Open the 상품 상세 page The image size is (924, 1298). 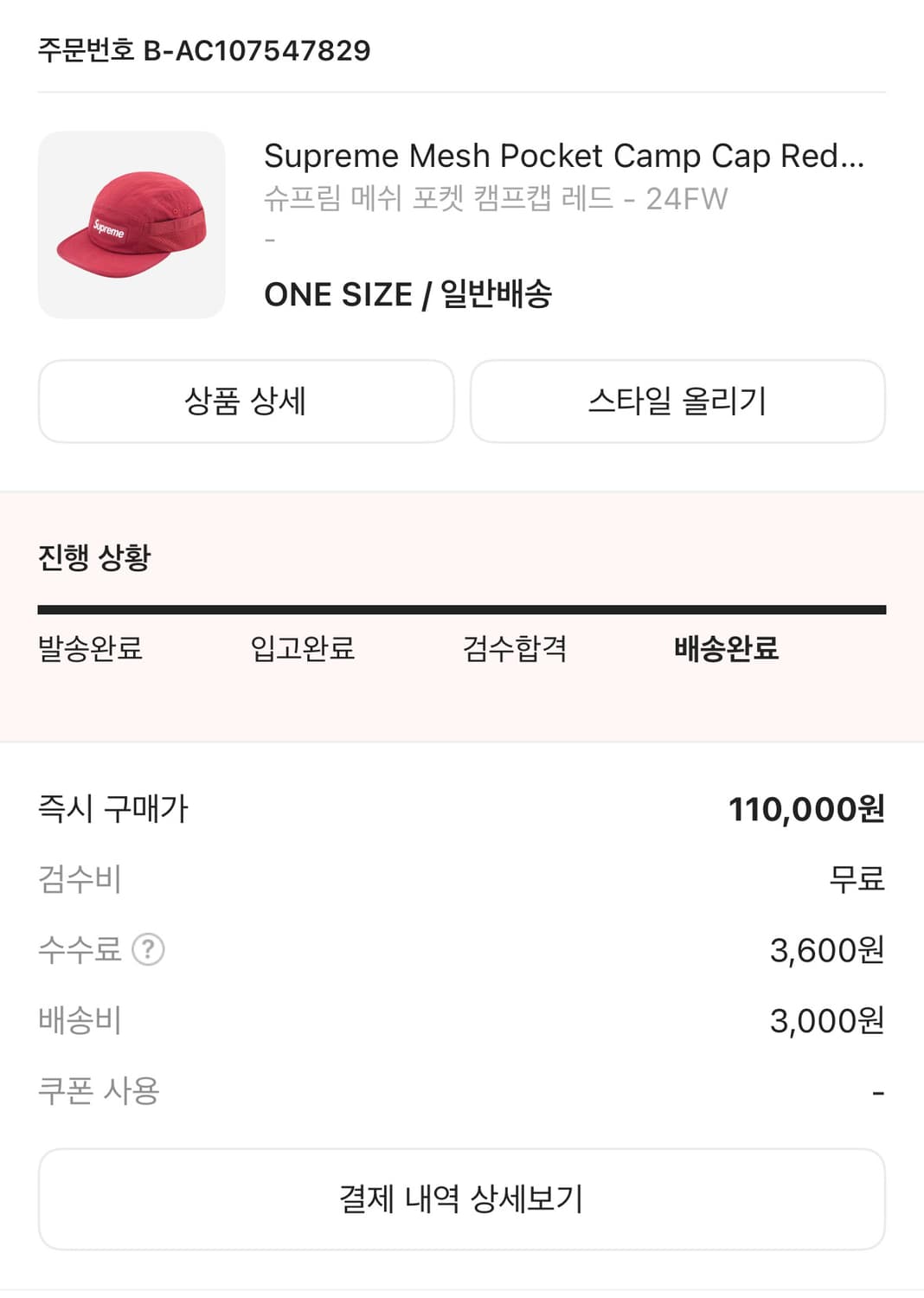[x=245, y=401]
